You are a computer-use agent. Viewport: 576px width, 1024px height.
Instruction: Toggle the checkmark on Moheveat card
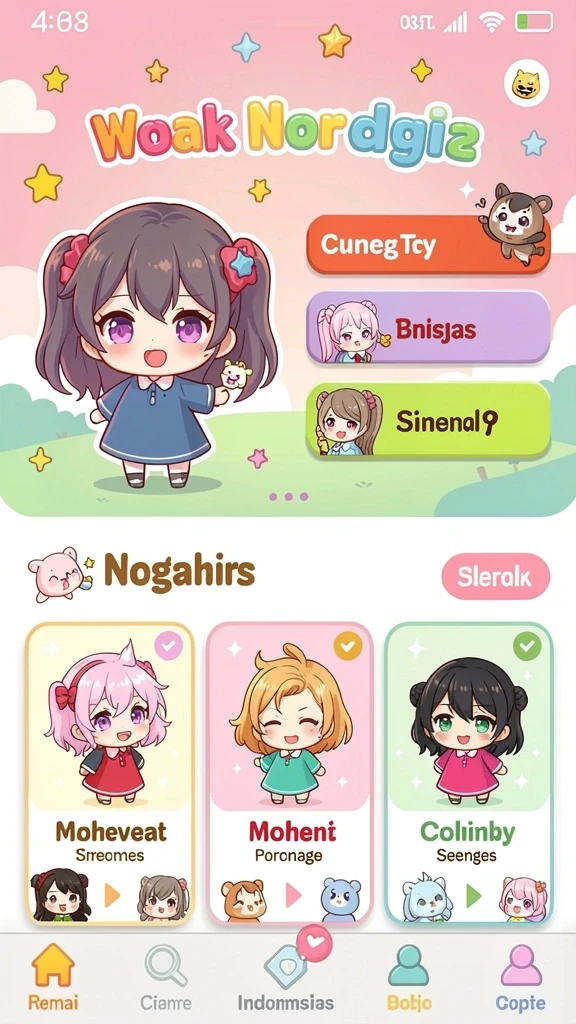coord(168,647)
